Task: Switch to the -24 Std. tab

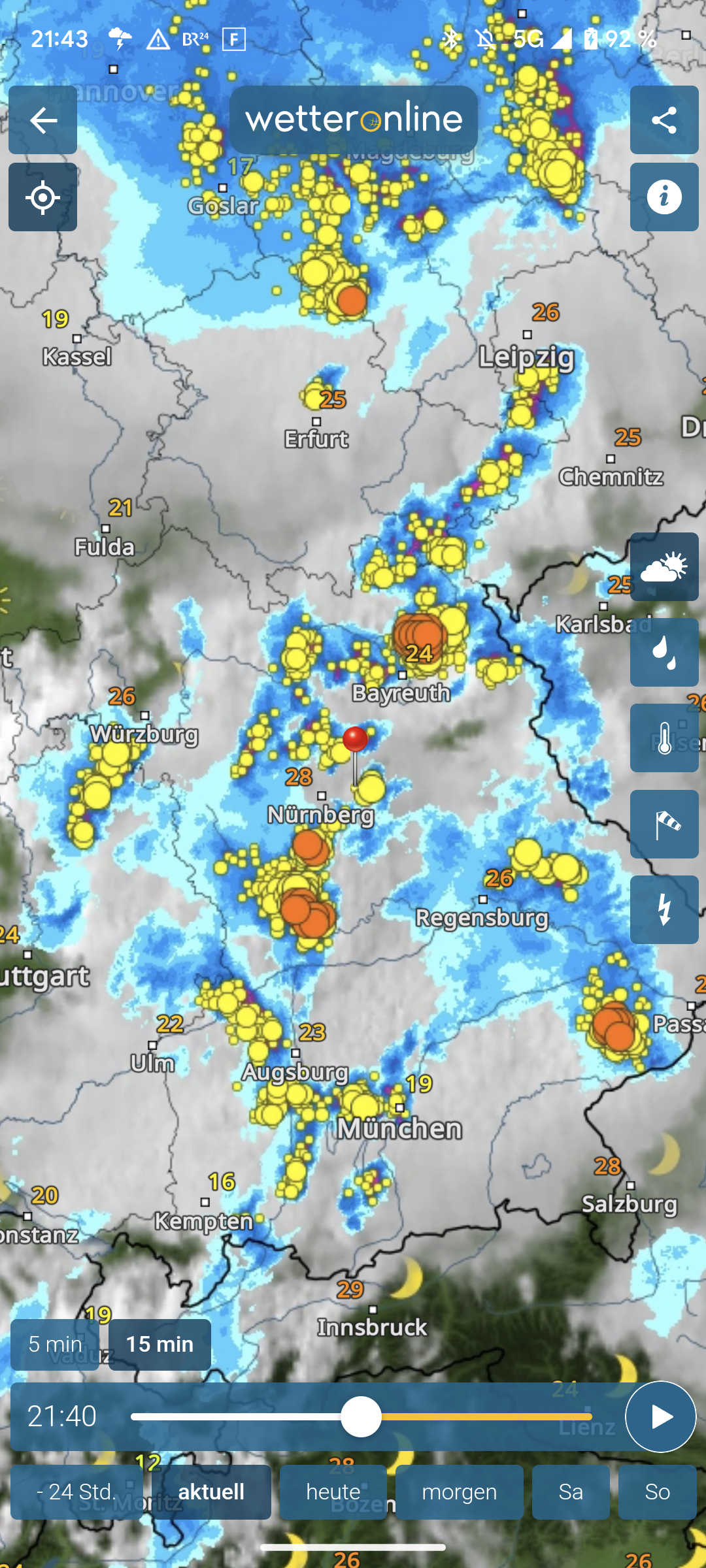Action: tap(76, 1492)
